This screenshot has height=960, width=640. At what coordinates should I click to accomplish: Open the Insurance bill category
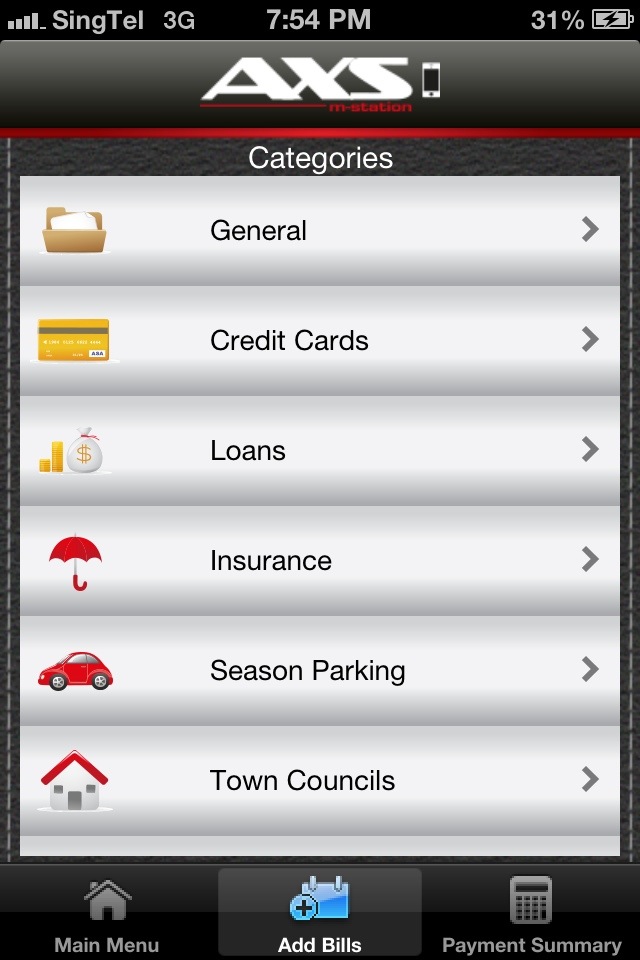pos(320,561)
